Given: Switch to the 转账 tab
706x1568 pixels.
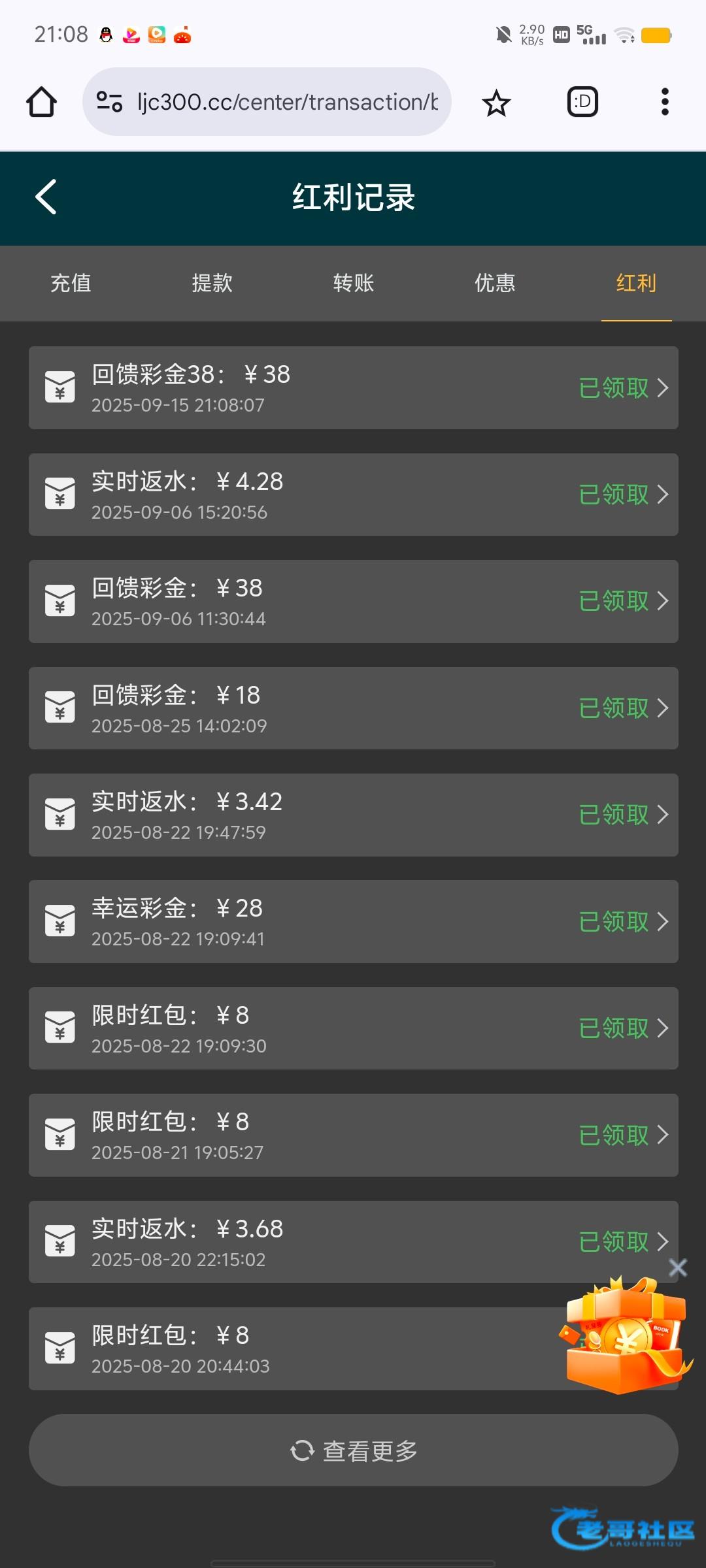Looking at the screenshot, I should click(353, 283).
